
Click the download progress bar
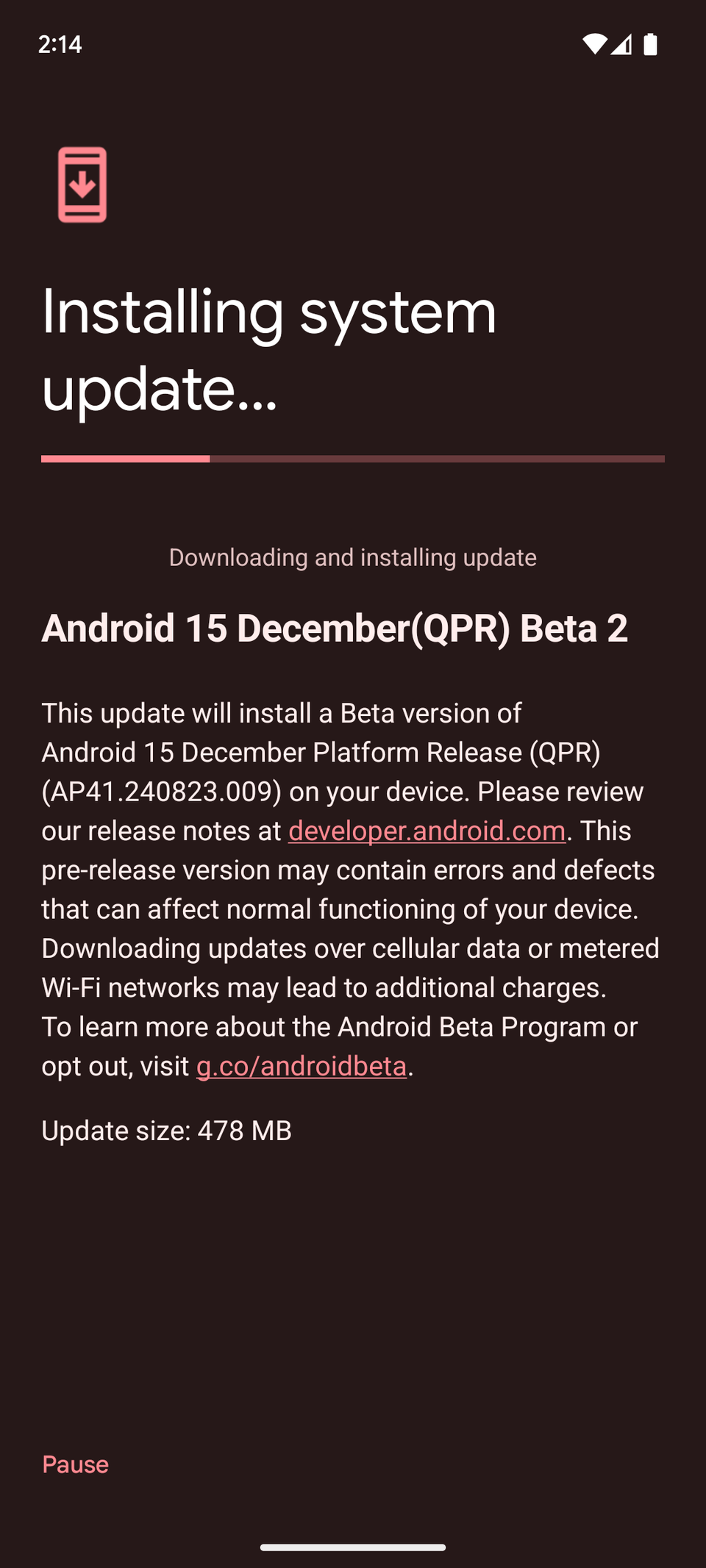coord(353,459)
